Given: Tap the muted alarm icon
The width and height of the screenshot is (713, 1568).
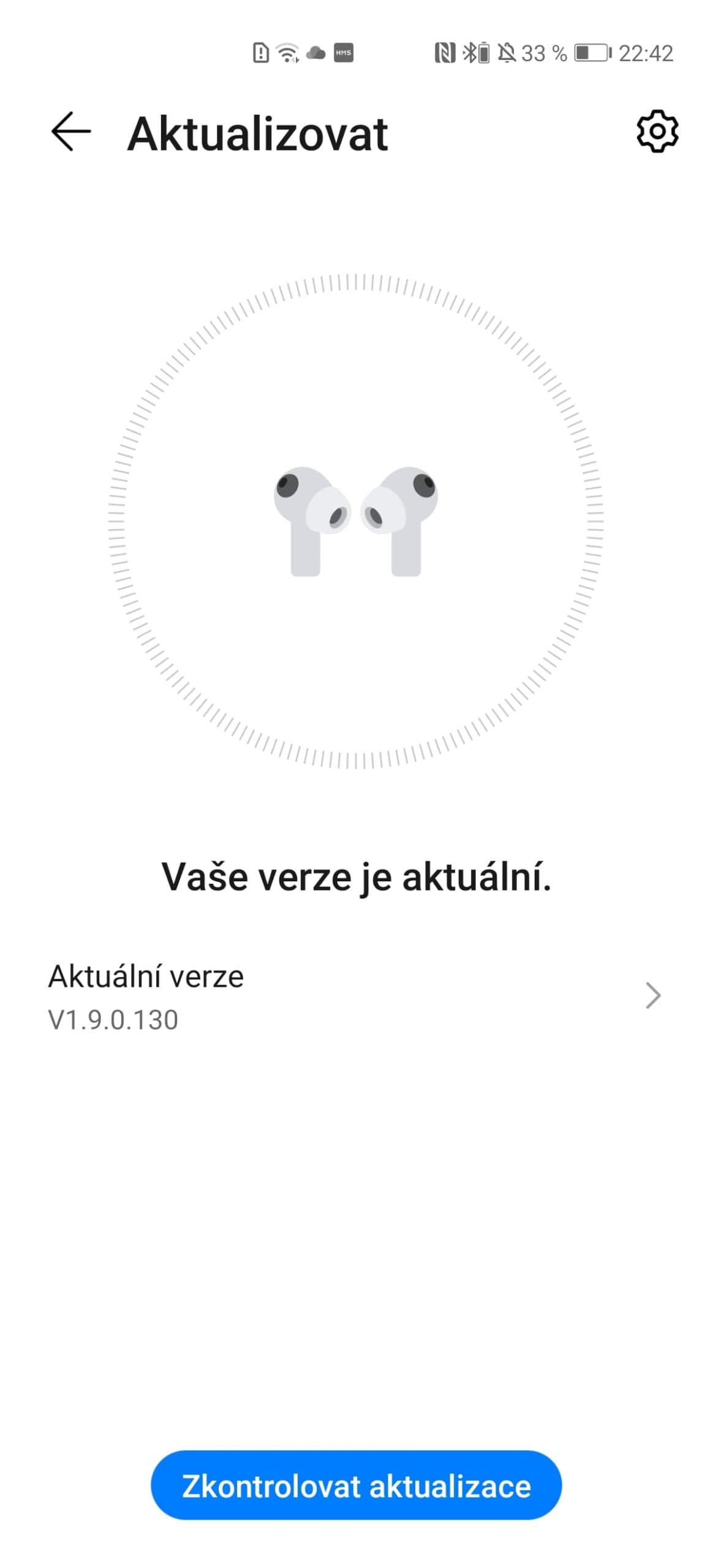Looking at the screenshot, I should coord(507,54).
